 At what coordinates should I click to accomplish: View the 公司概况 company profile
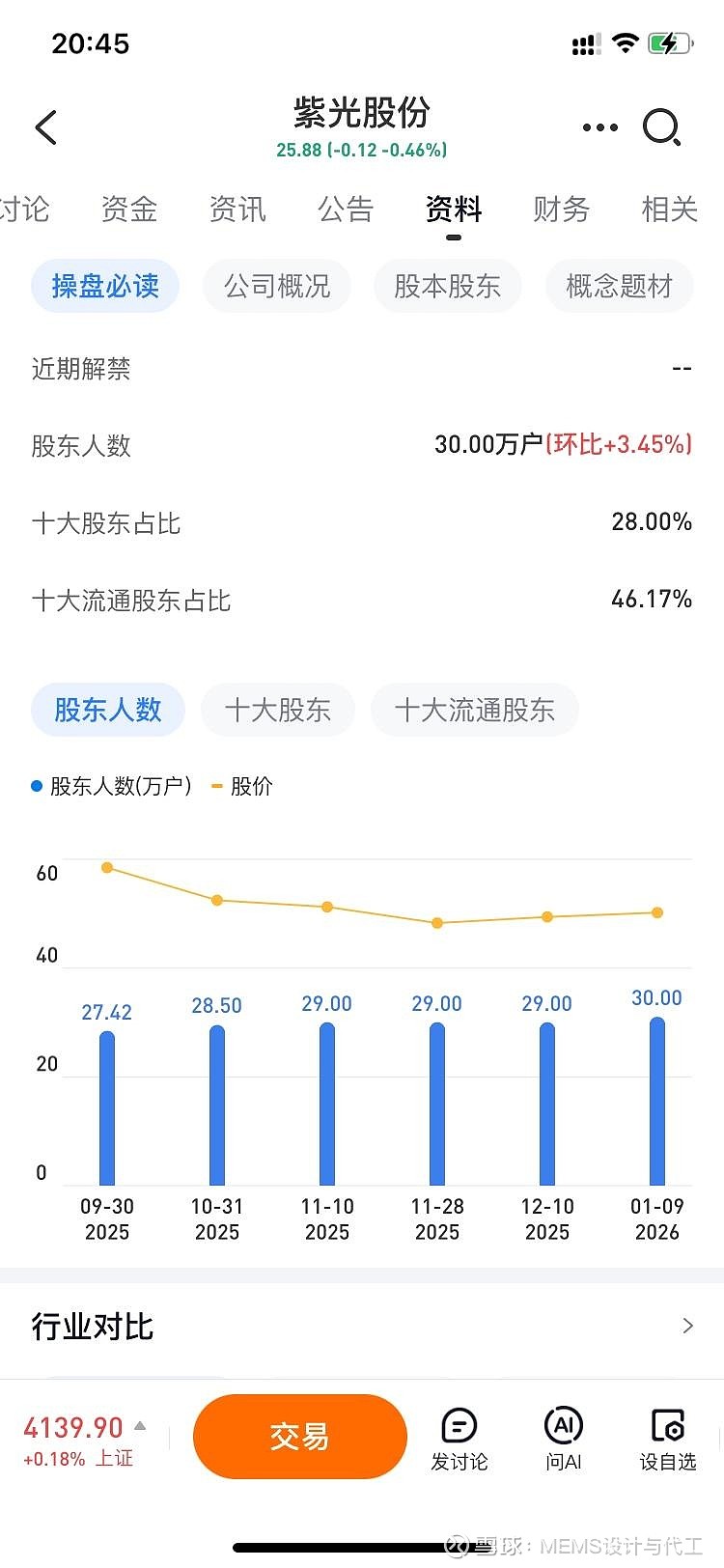pos(277,286)
